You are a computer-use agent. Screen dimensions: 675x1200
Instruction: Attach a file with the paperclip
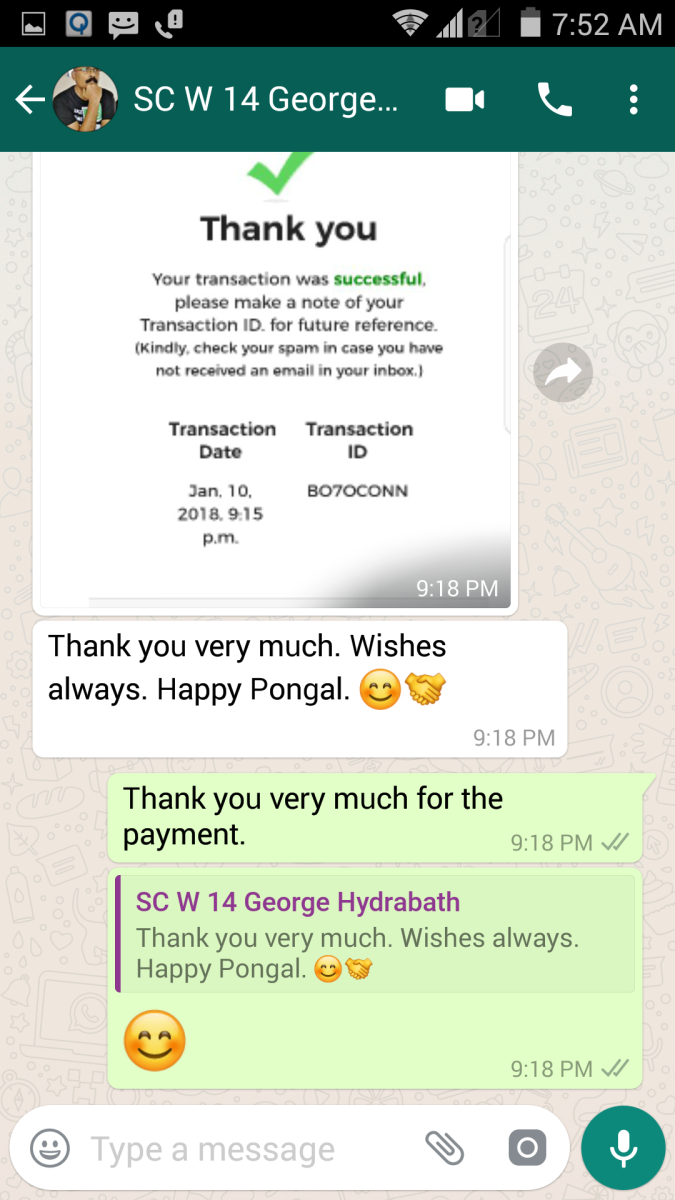pyautogui.click(x=445, y=1148)
